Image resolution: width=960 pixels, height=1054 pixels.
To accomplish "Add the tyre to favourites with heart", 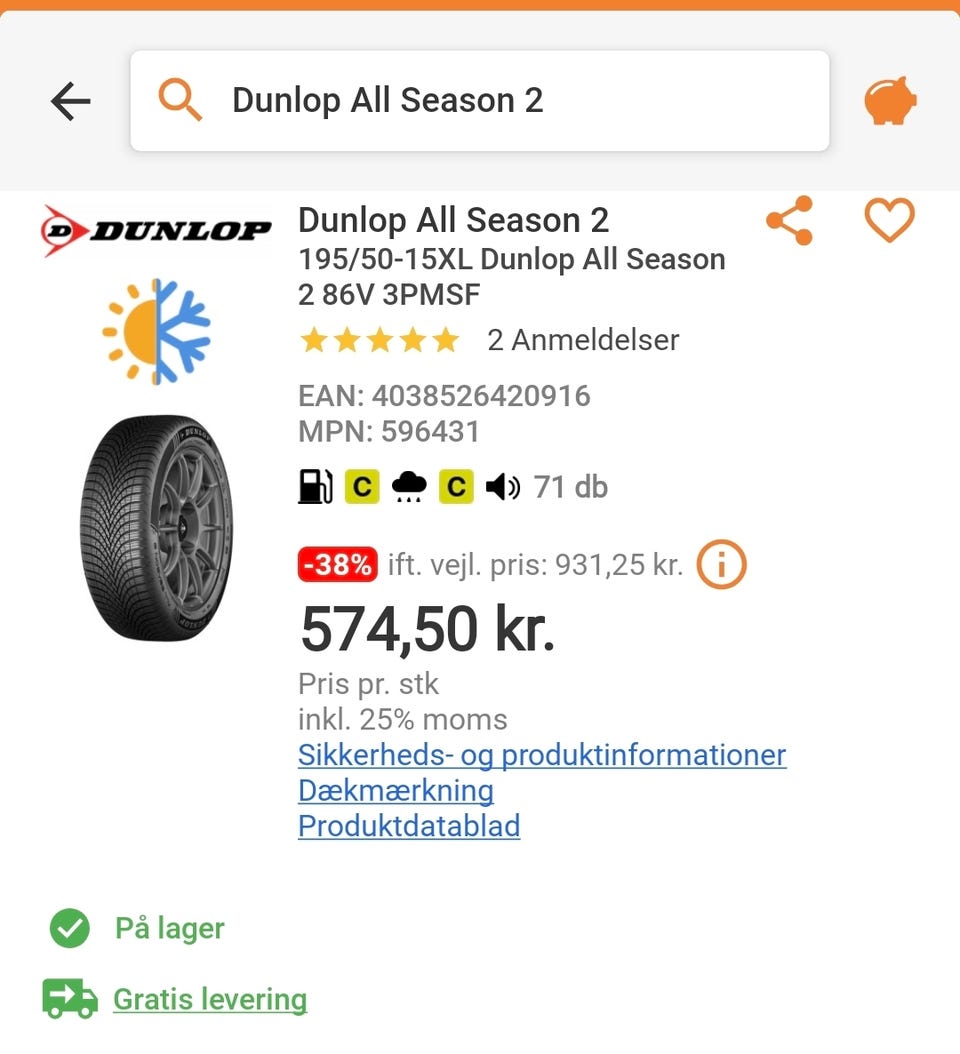I will coord(889,221).
